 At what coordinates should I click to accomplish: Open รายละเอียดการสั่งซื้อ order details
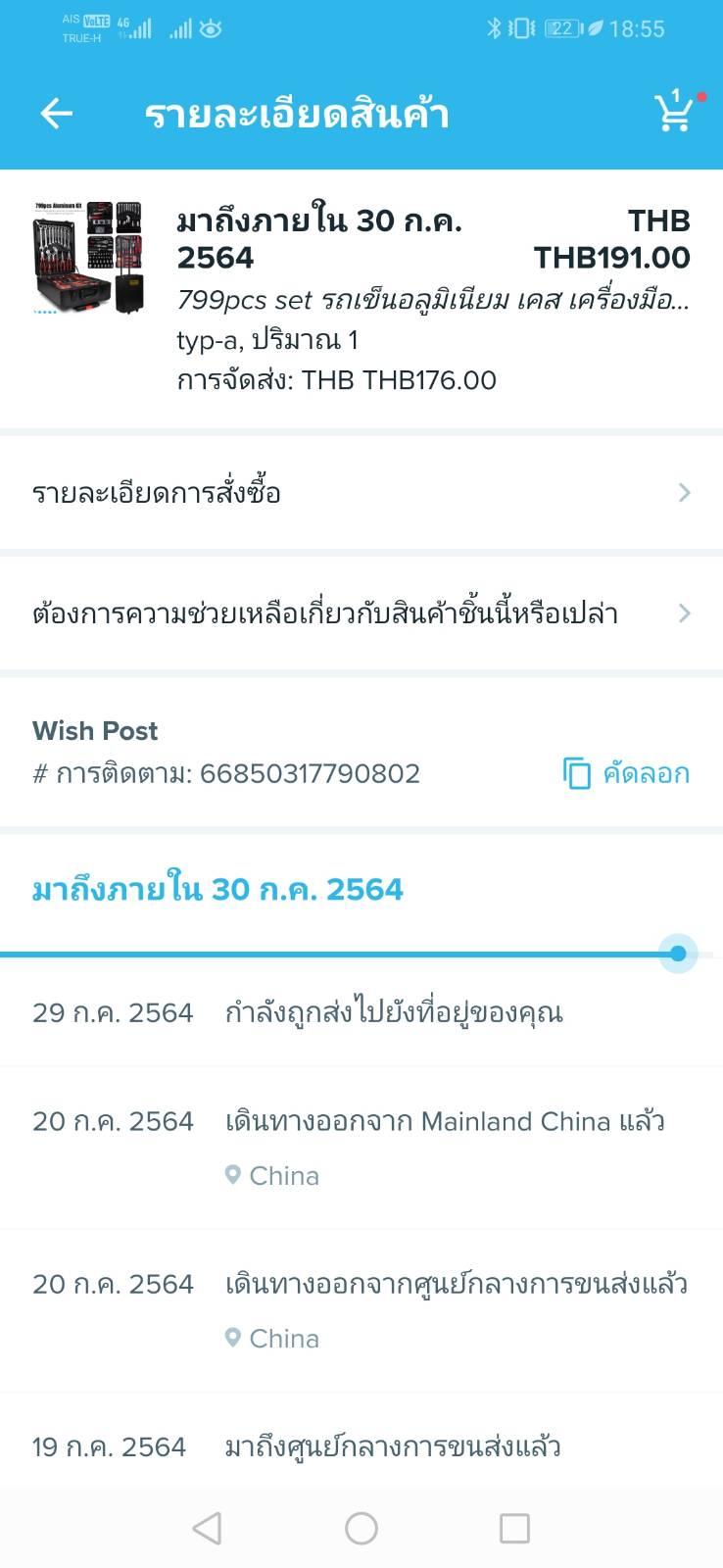pyautogui.click(x=361, y=492)
